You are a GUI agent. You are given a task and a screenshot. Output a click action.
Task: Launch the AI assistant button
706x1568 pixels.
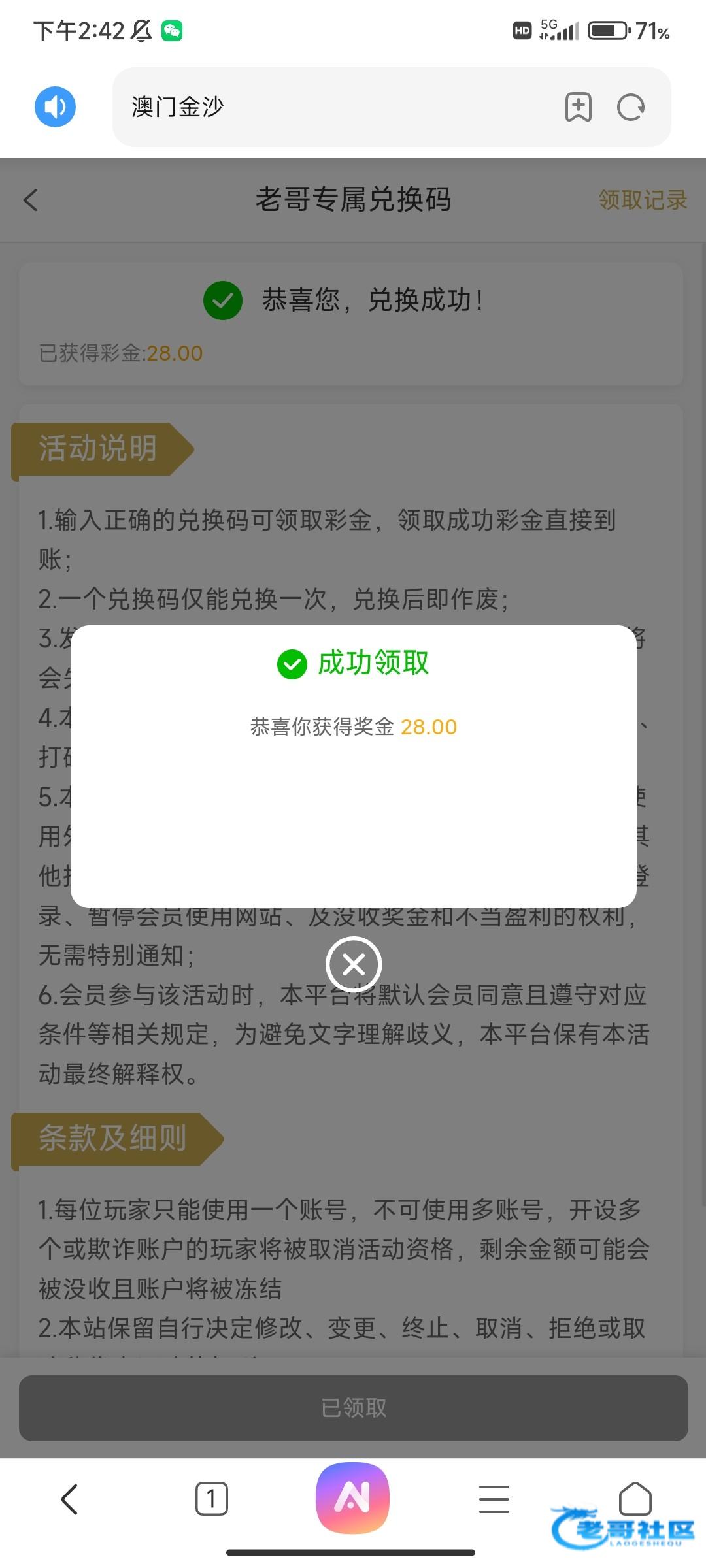click(353, 1497)
